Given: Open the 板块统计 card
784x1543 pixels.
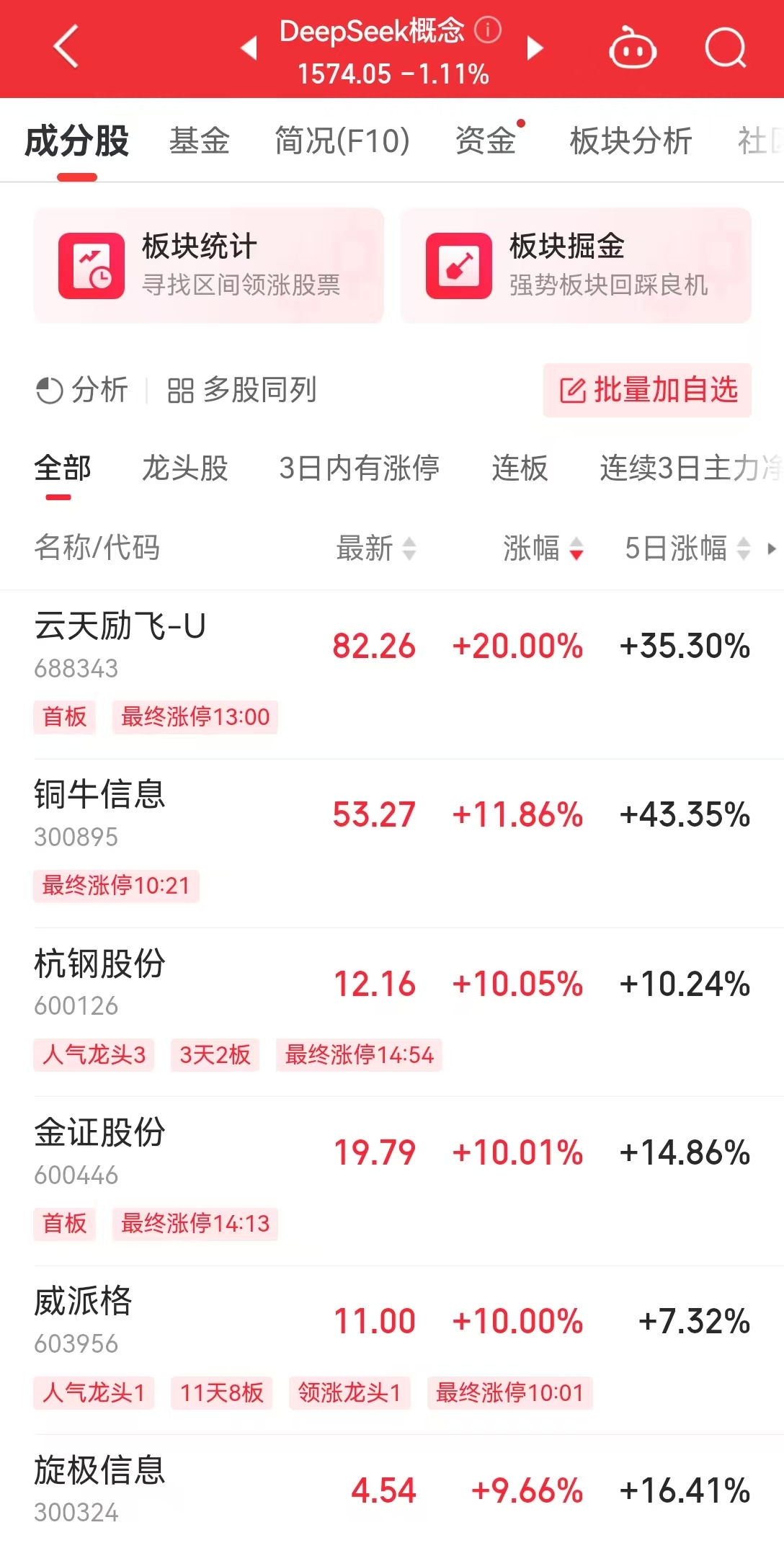Looking at the screenshot, I should (208, 265).
